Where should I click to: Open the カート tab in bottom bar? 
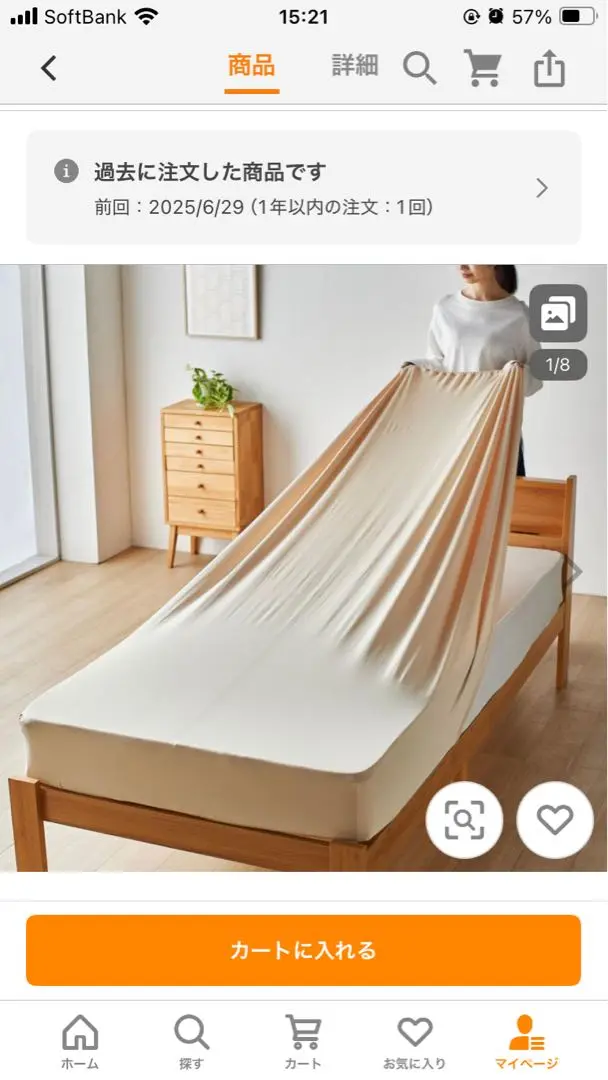pos(303,1041)
